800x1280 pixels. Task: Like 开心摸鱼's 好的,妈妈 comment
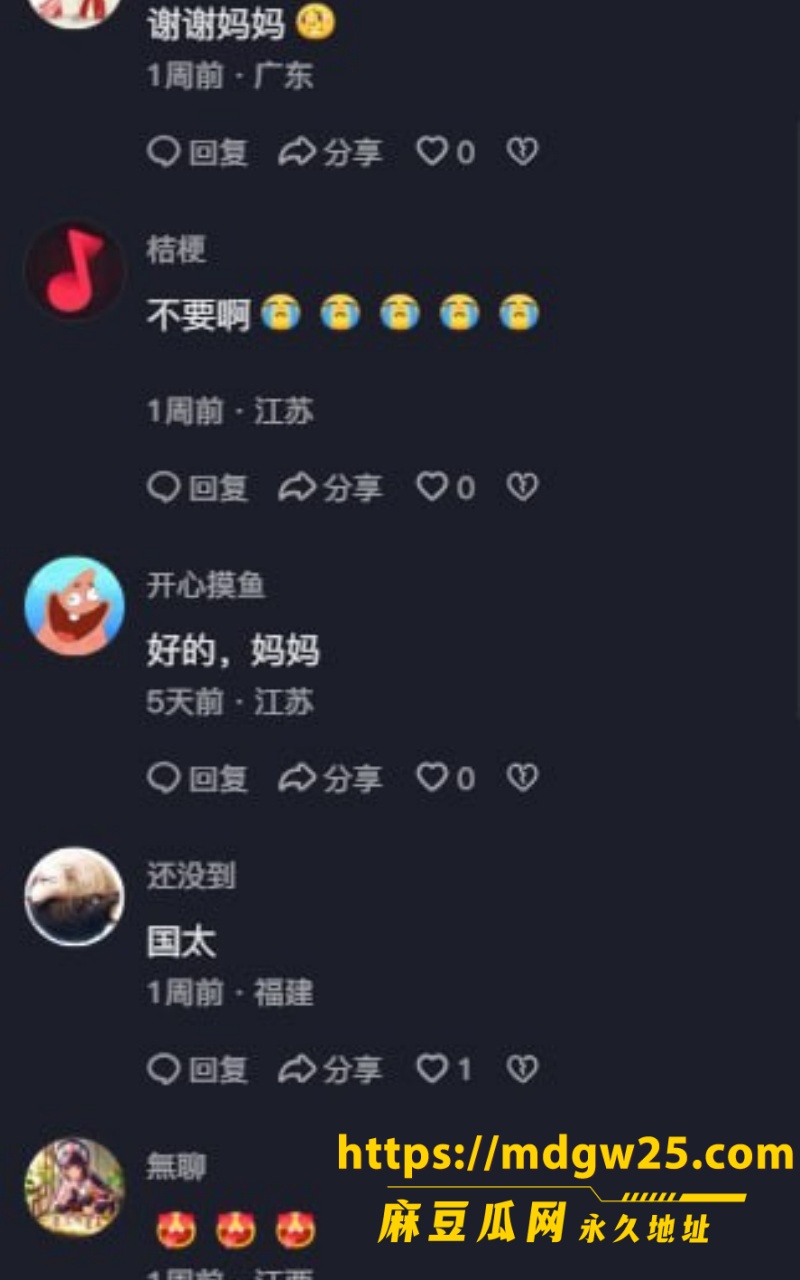(445, 778)
